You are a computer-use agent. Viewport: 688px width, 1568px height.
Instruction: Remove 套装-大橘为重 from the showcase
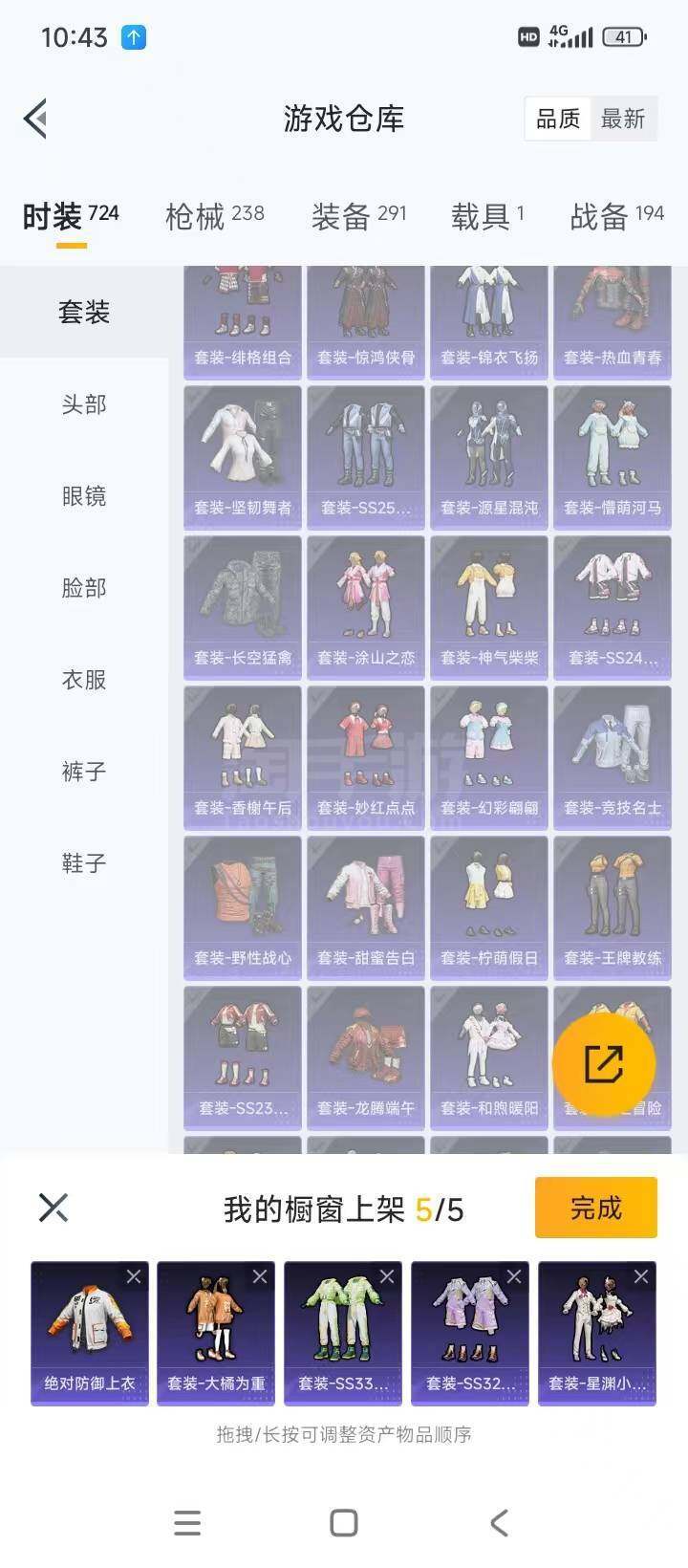click(x=260, y=1276)
